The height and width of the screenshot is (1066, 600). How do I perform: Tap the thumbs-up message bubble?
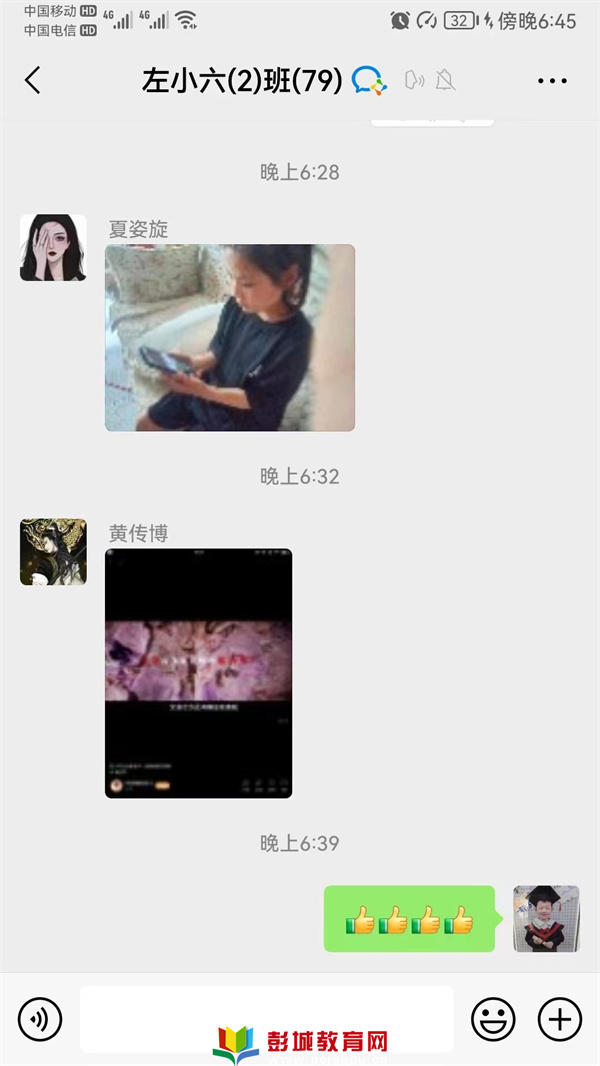point(409,919)
